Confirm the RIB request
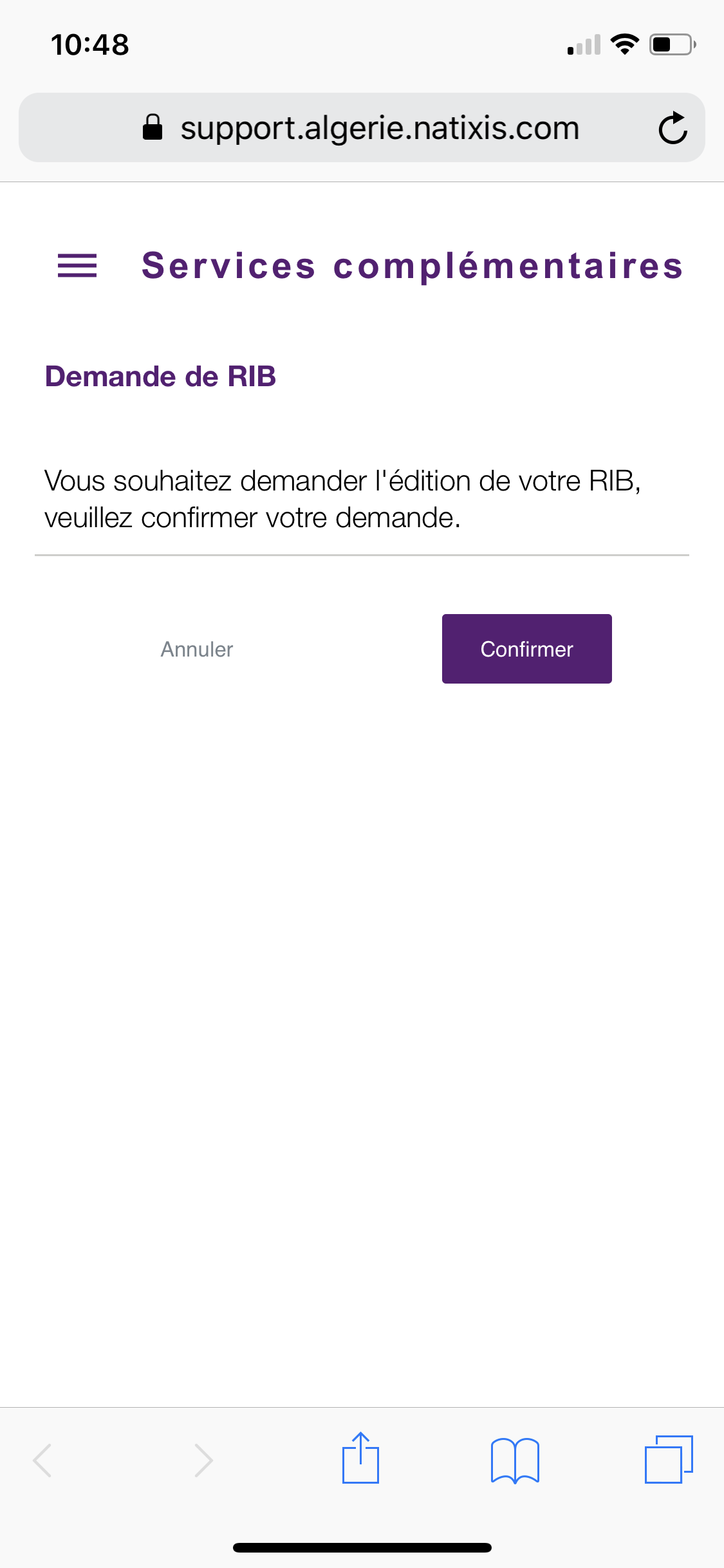This screenshot has width=724, height=1568. (526, 649)
